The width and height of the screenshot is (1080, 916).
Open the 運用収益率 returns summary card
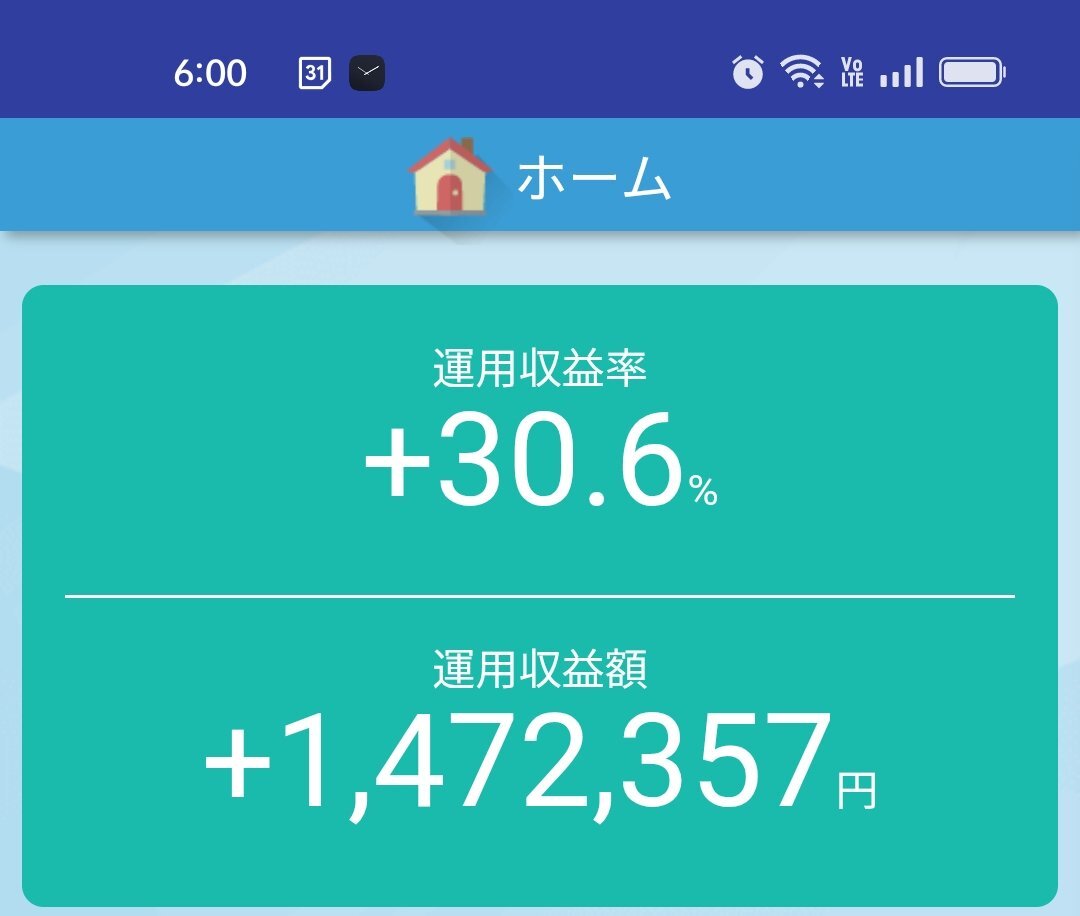pos(539,596)
